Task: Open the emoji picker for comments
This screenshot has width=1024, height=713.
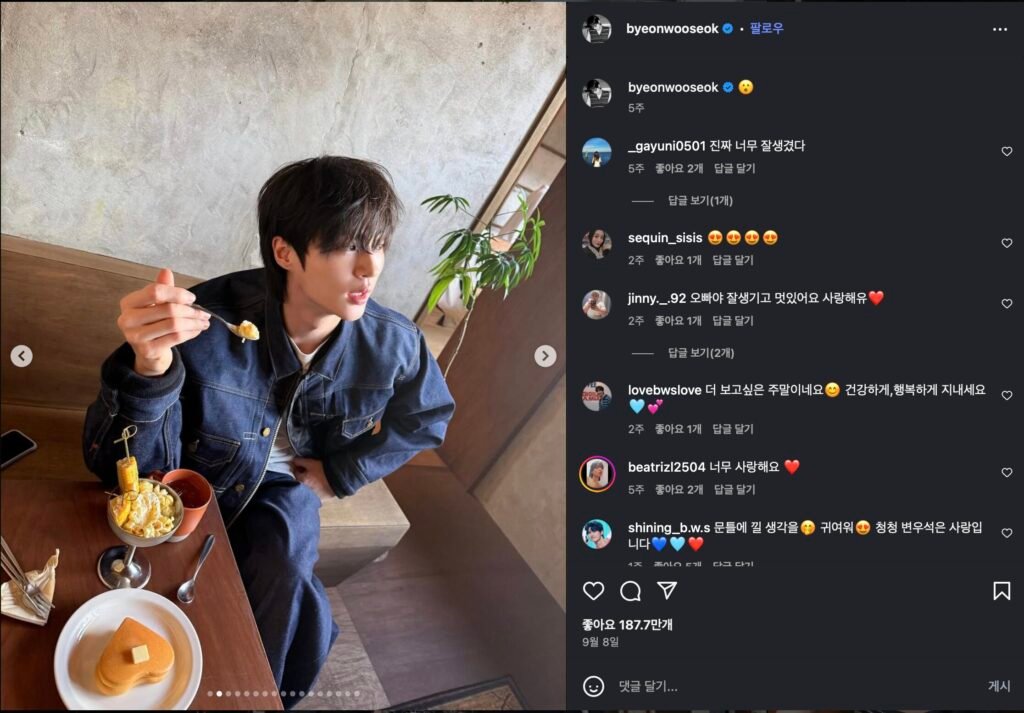Action: 594,686
